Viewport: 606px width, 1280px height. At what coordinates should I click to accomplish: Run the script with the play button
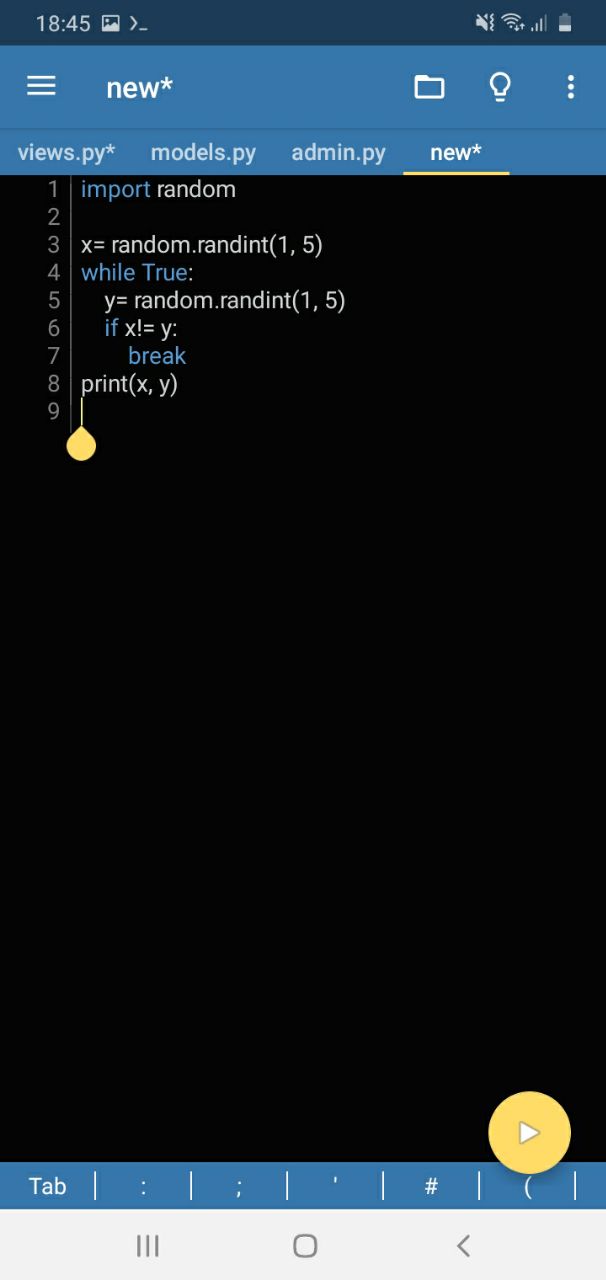click(x=529, y=1132)
